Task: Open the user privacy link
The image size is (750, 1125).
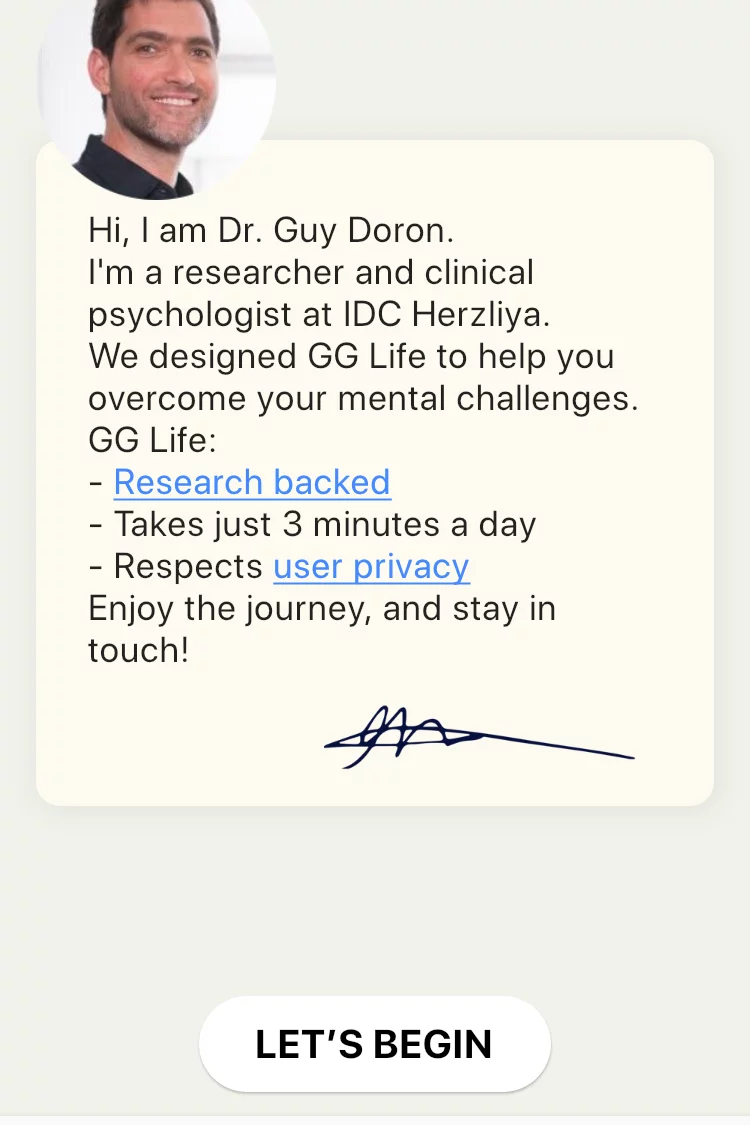Action: tap(371, 566)
